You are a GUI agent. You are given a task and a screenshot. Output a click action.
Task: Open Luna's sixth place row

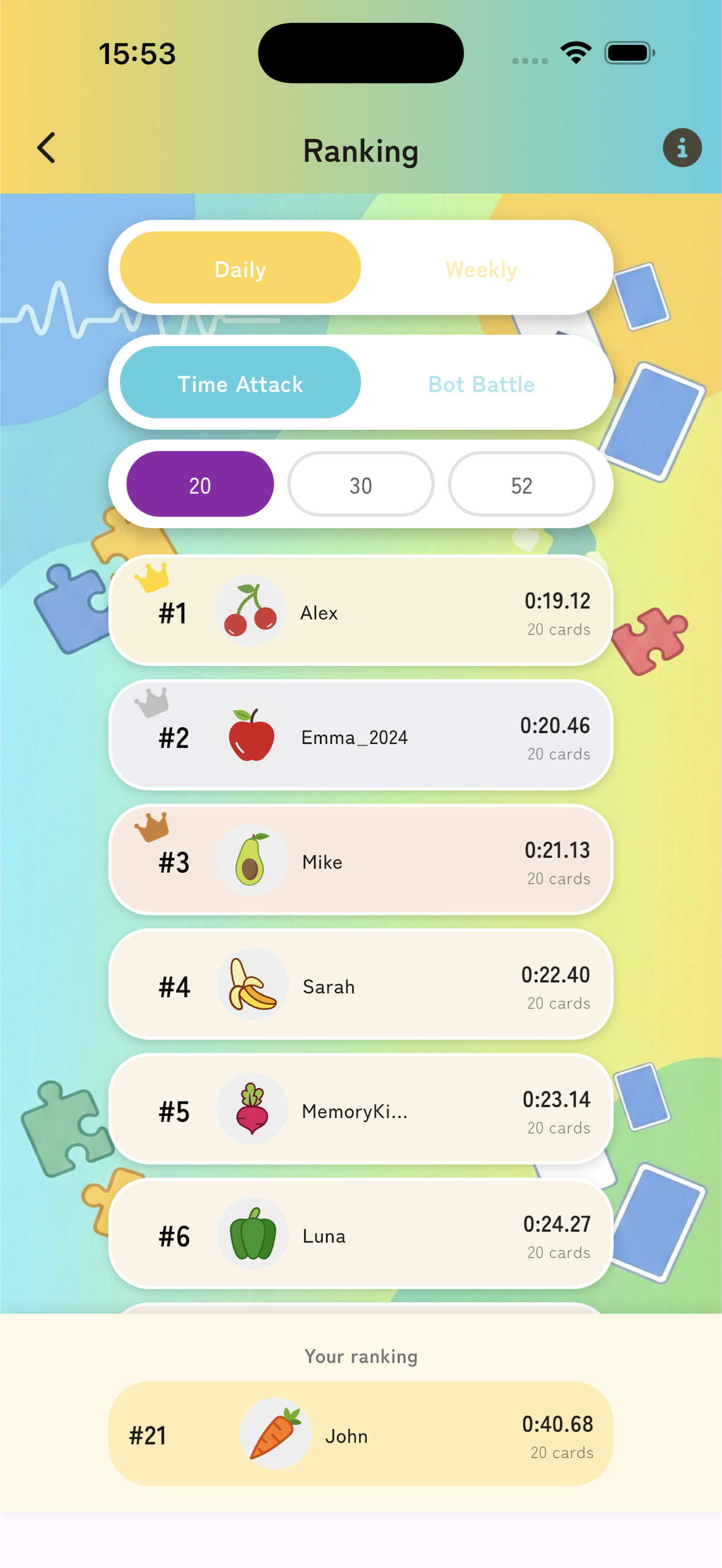pos(360,1235)
